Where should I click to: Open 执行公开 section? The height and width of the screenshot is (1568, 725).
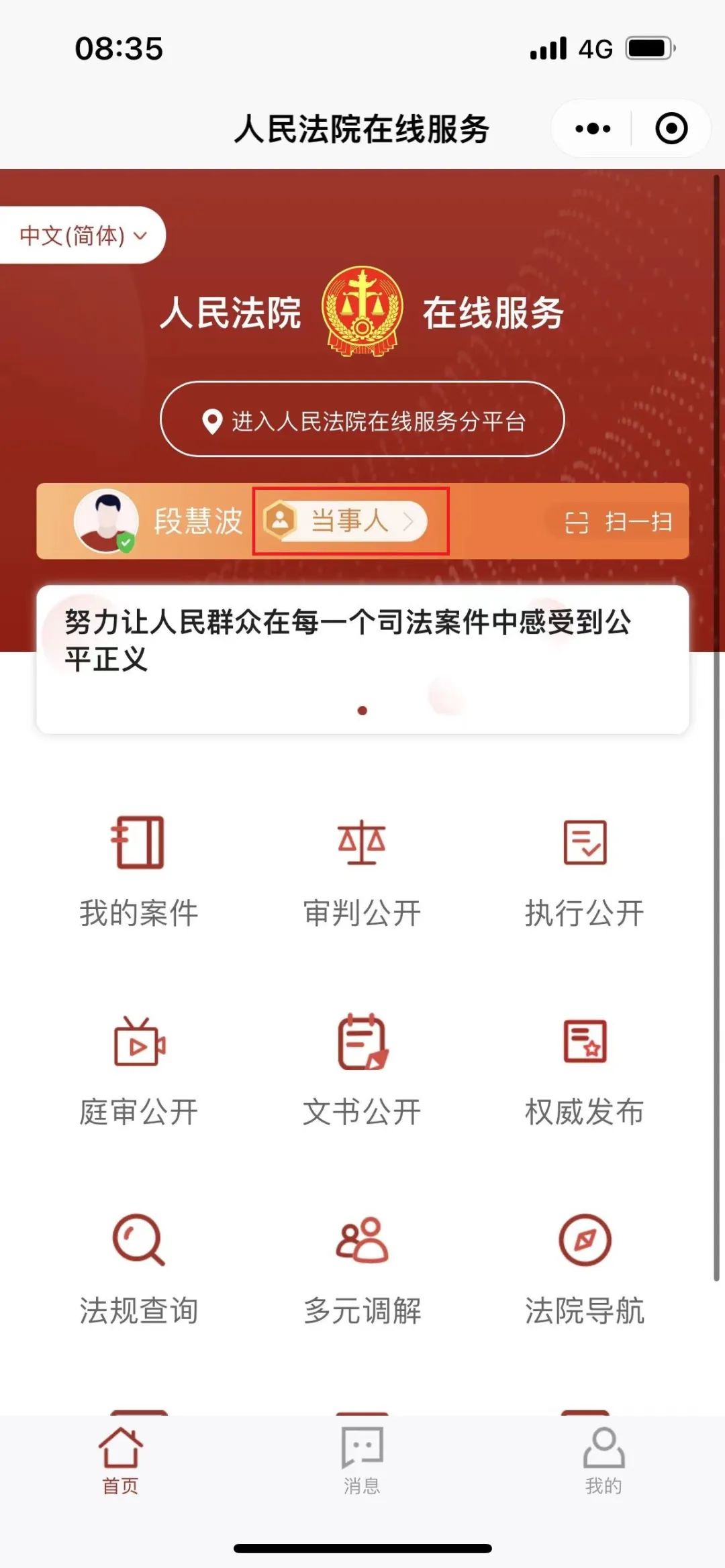pyautogui.click(x=585, y=870)
